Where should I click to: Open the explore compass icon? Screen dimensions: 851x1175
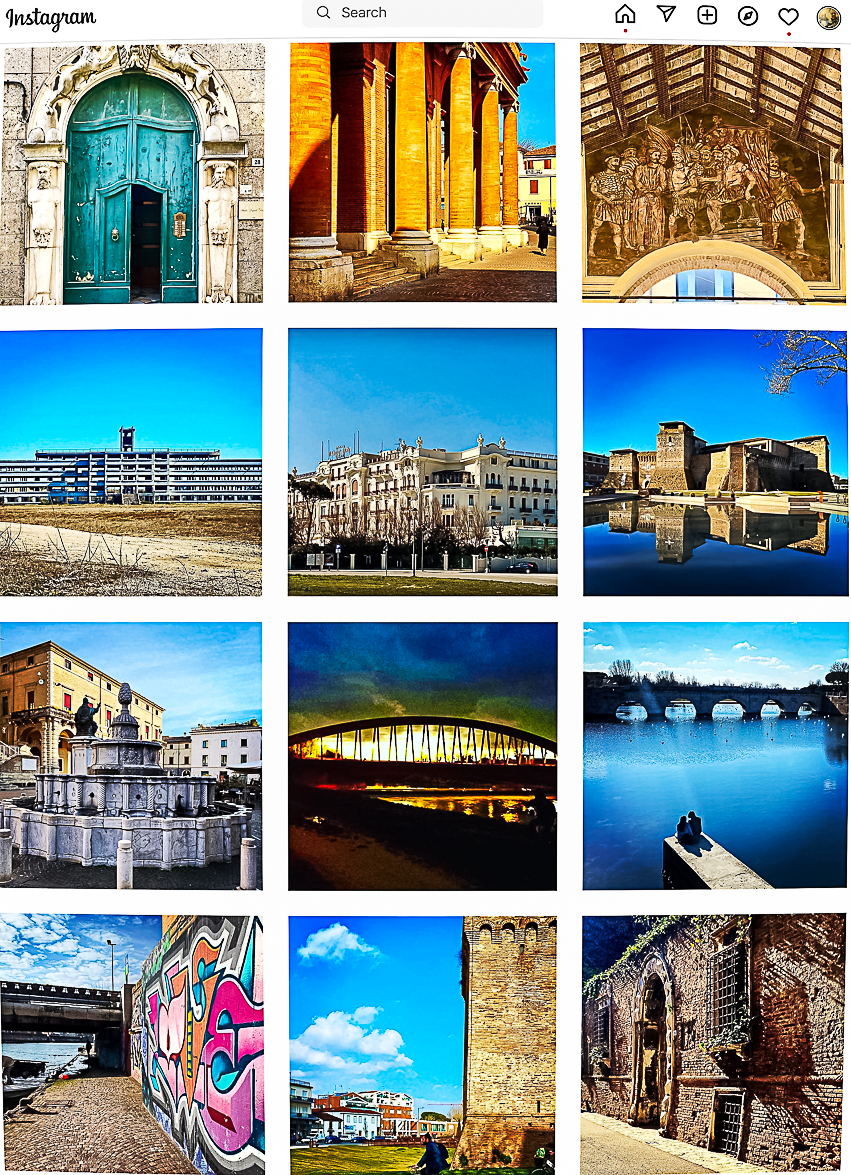[x=748, y=15]
